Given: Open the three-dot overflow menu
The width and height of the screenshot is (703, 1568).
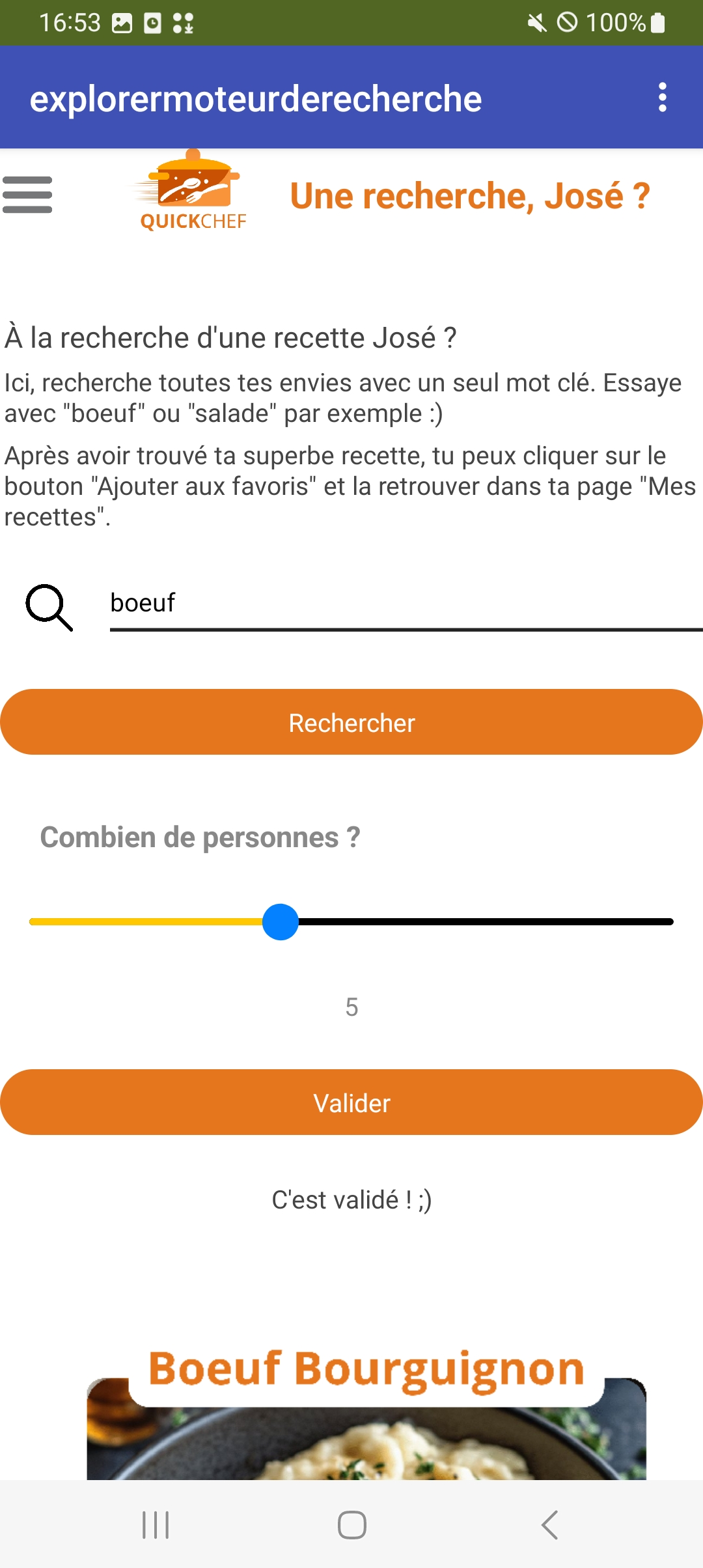Looking at the screenshot, I should pyautogui.click(x=662, y=98).
